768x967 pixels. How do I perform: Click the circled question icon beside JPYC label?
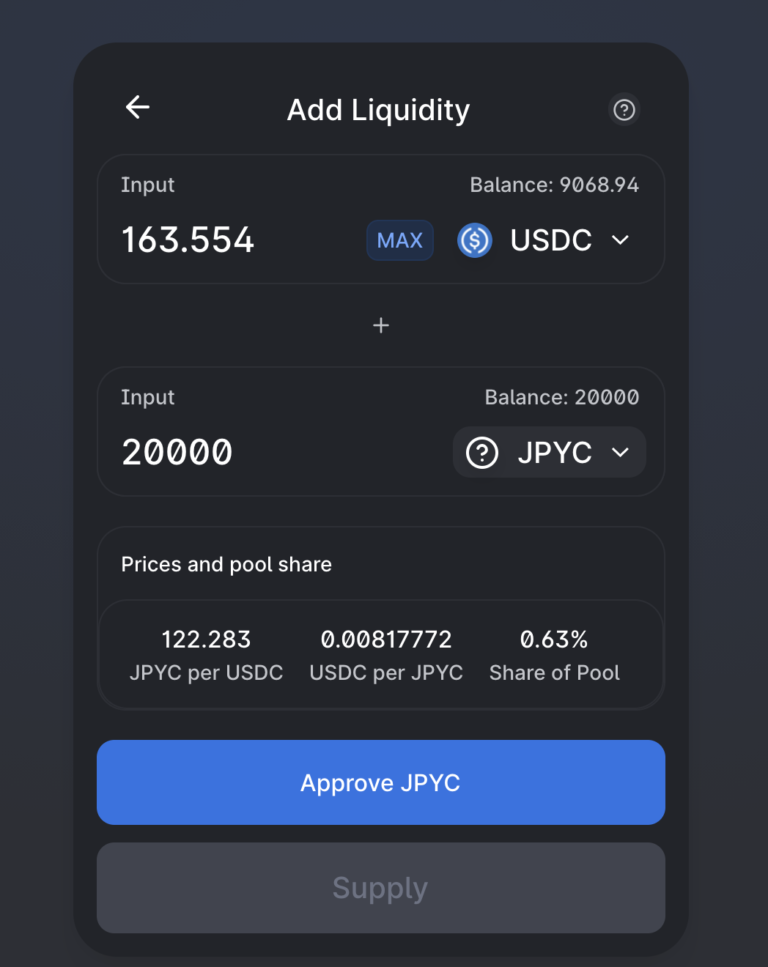(x=481, y=452)
